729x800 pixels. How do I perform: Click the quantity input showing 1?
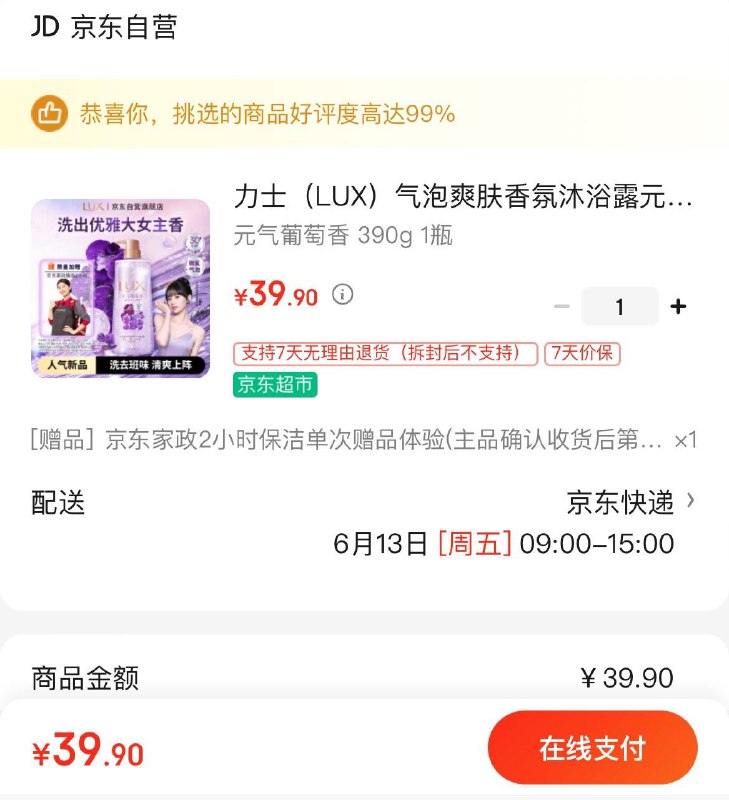pyautogui.click(x=621, y=306)
